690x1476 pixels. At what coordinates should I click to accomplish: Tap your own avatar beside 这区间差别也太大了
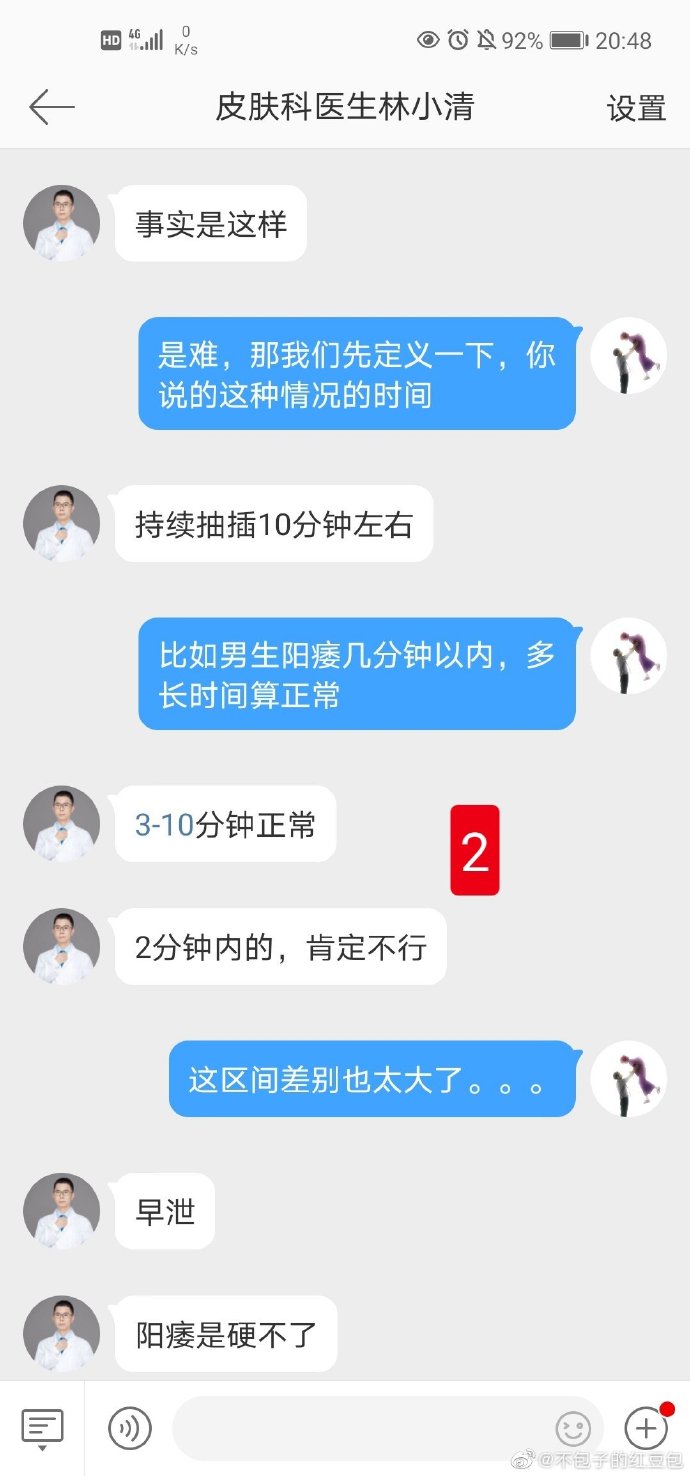click(x=629, y=1079)
